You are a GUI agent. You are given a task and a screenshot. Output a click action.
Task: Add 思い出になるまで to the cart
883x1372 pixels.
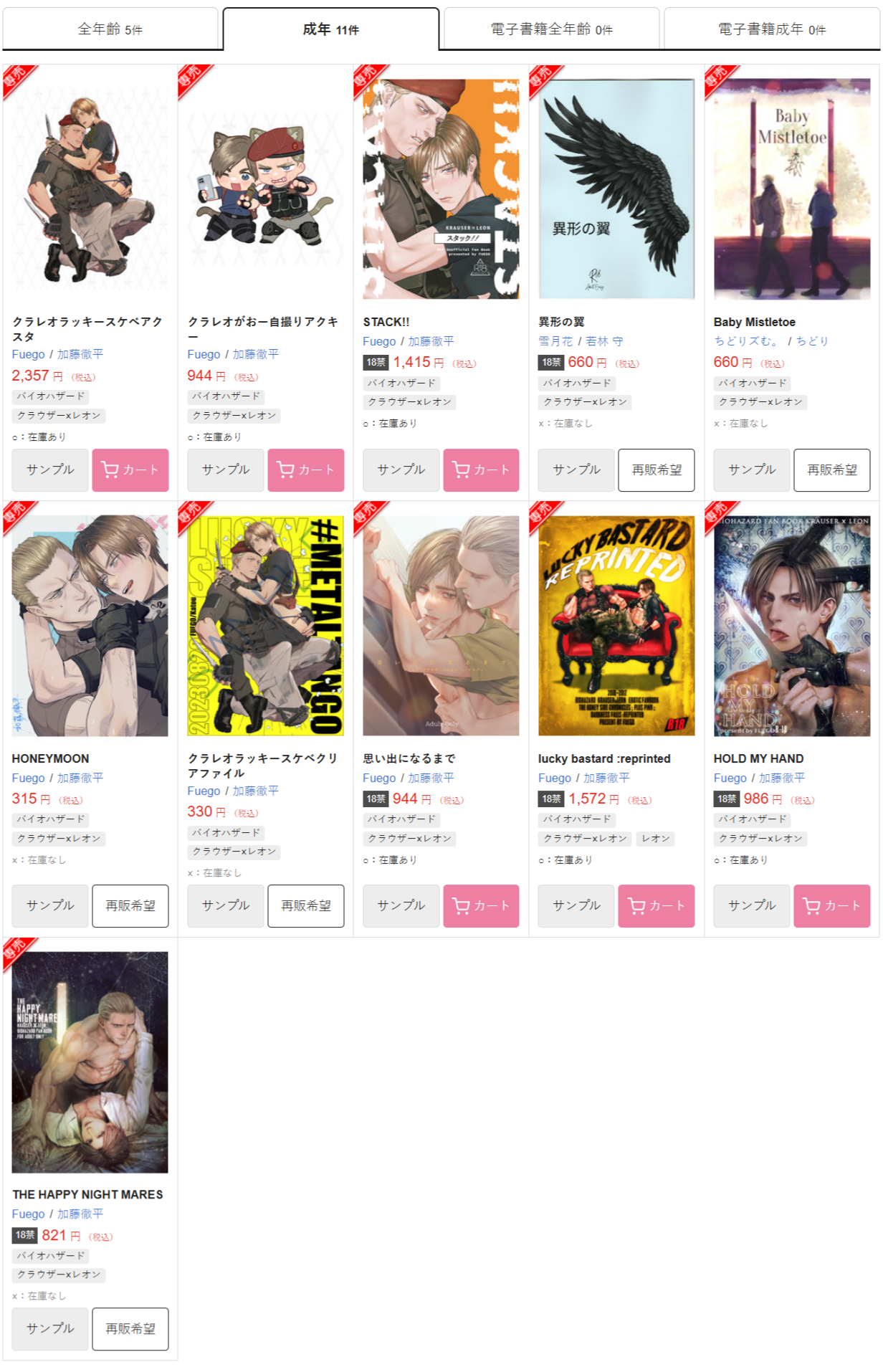tap(481, 906)
